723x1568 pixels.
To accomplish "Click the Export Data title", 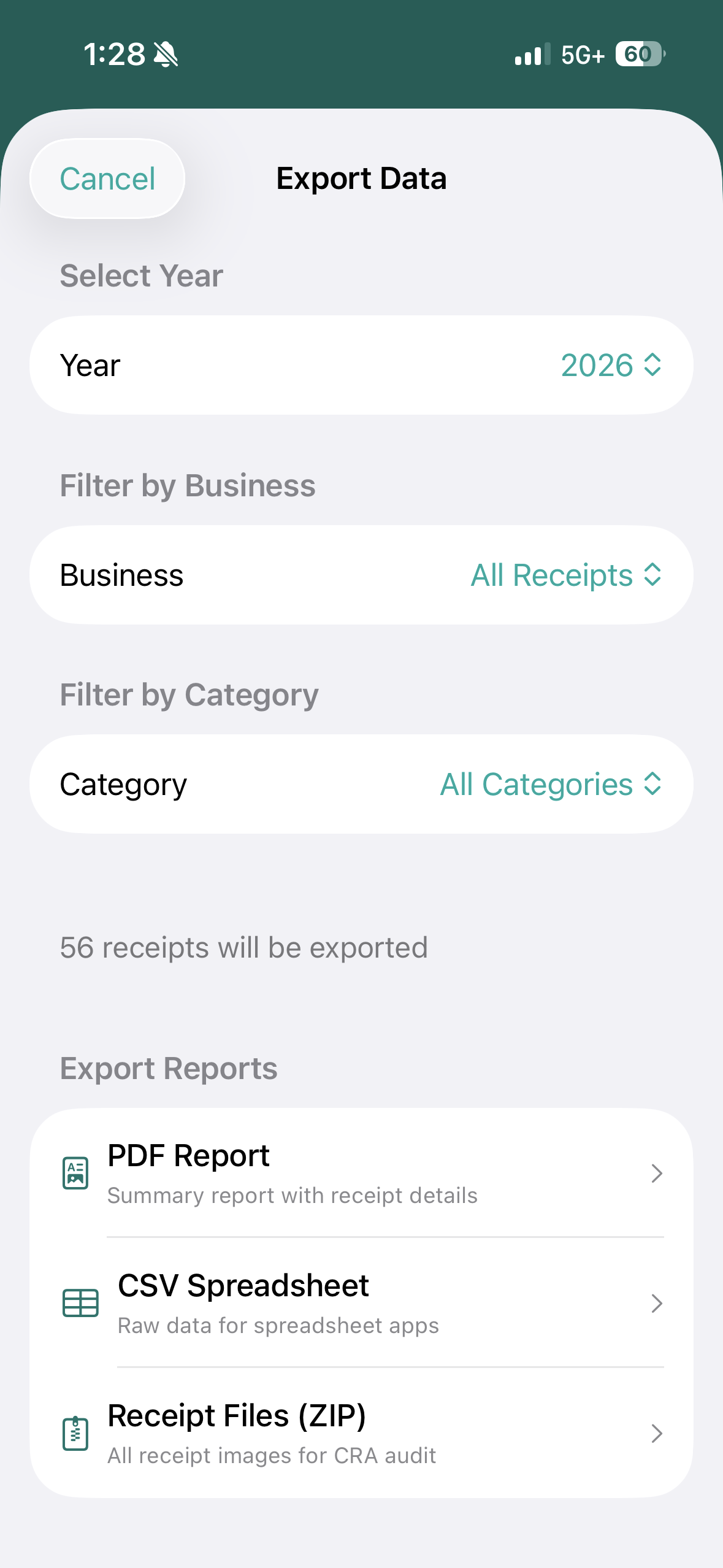I will (x=361, y=178).
